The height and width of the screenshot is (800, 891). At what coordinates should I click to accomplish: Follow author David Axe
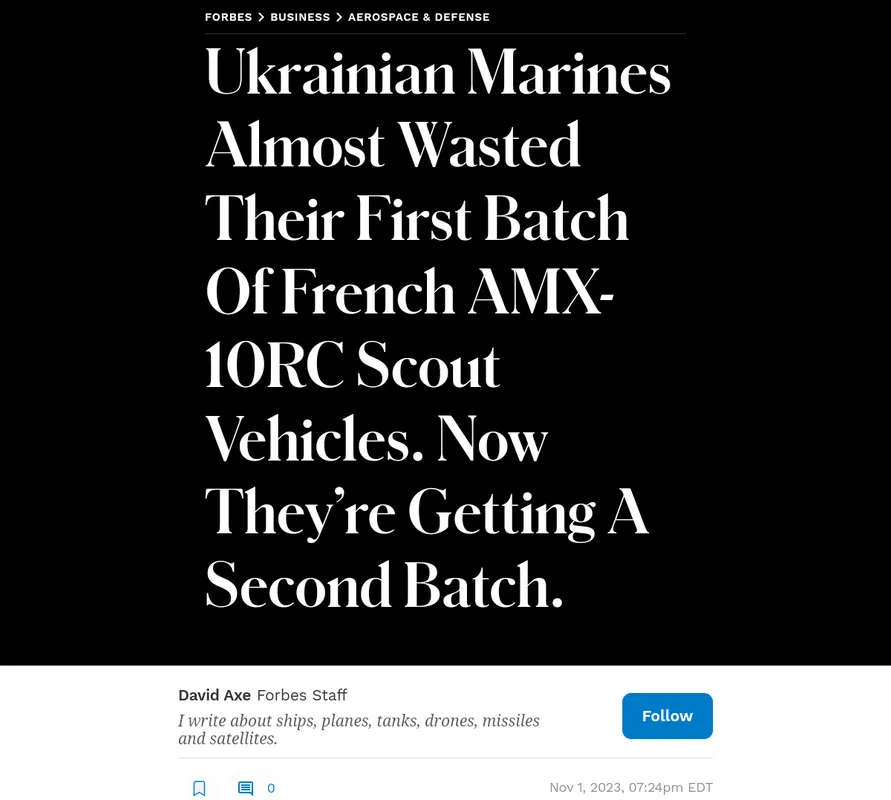(x=667, y=716)
